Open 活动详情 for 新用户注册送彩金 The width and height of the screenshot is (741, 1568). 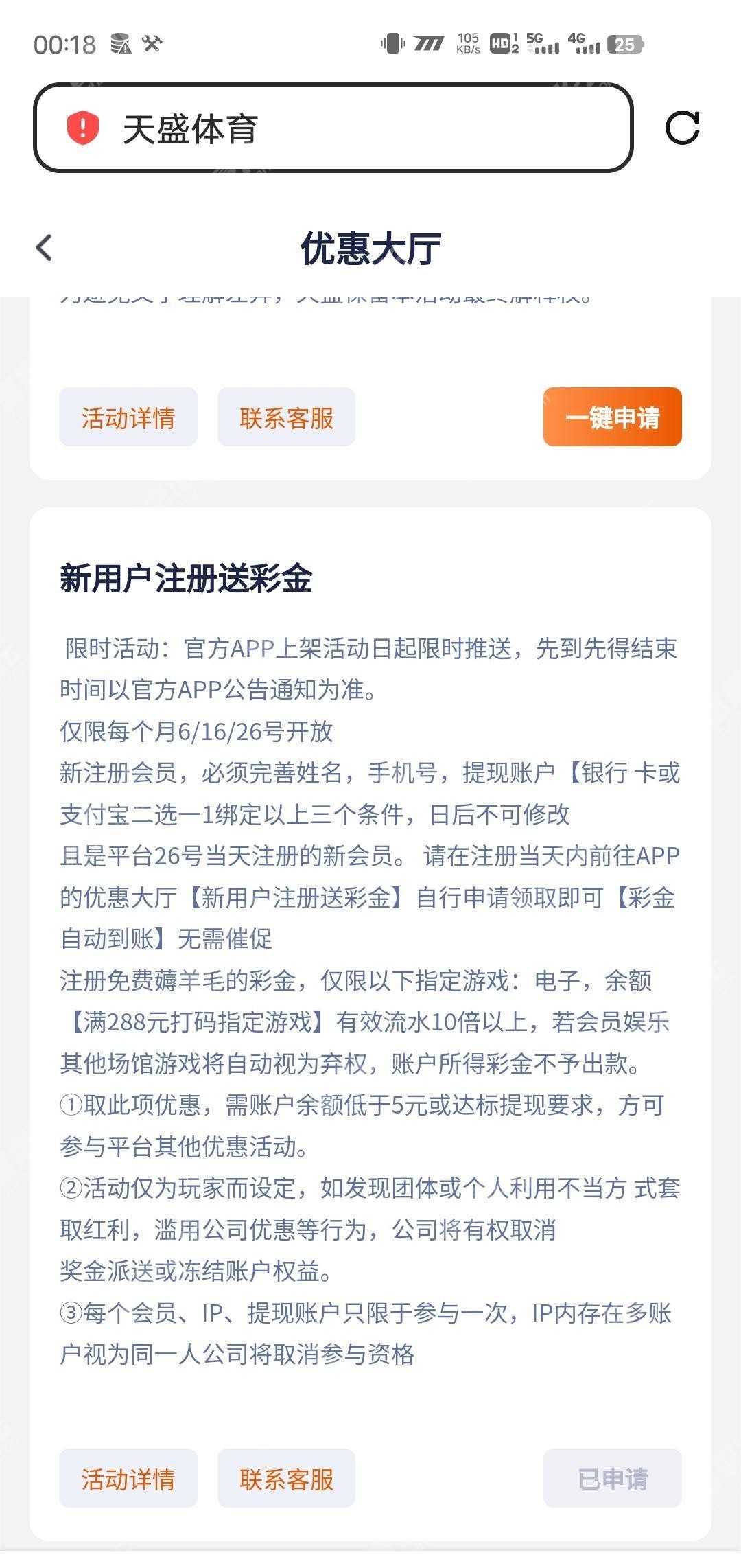coord(128,1478)
